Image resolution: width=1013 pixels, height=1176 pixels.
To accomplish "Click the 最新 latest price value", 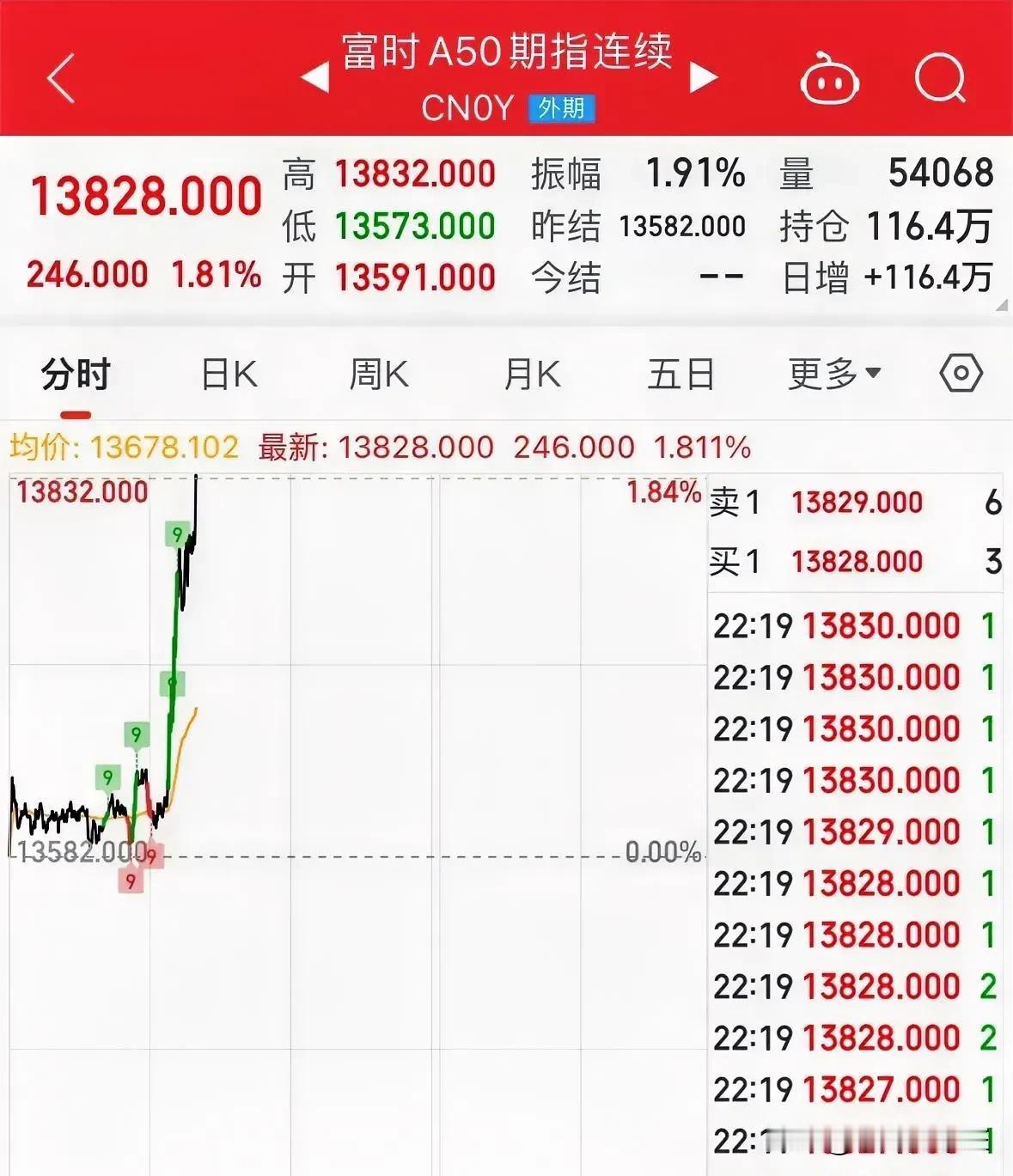I will click(x=412, y=447).
